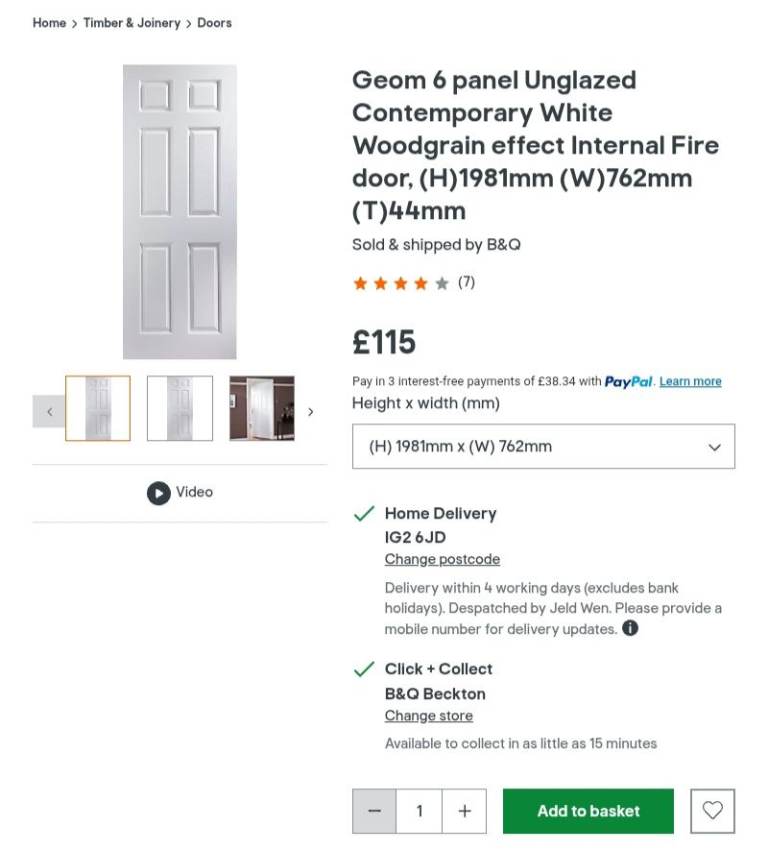View the main door image
The width and height of the screenshot is (768, 851).
point(180,212)
